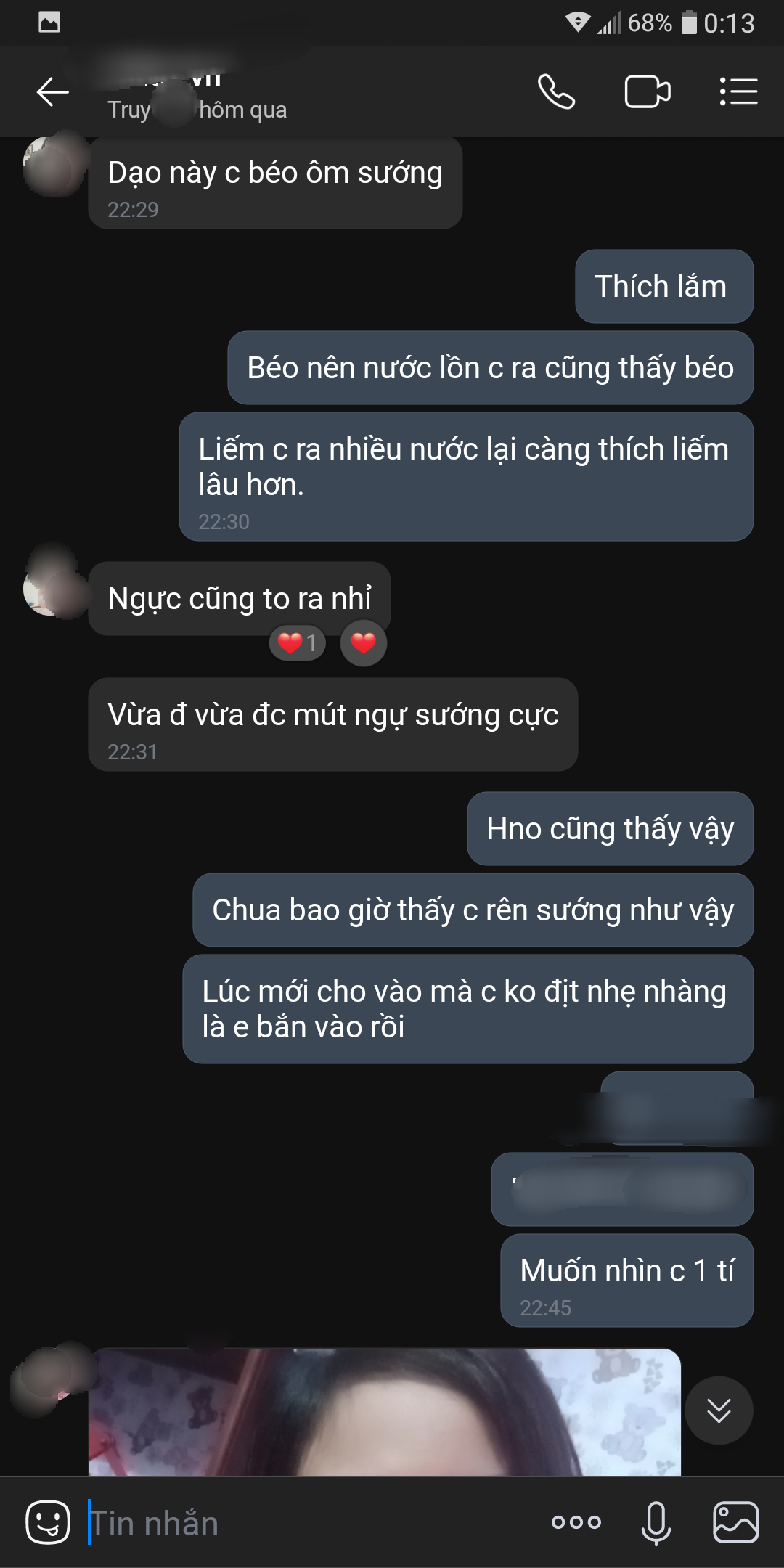Start a voice call

tap(556, 92)
